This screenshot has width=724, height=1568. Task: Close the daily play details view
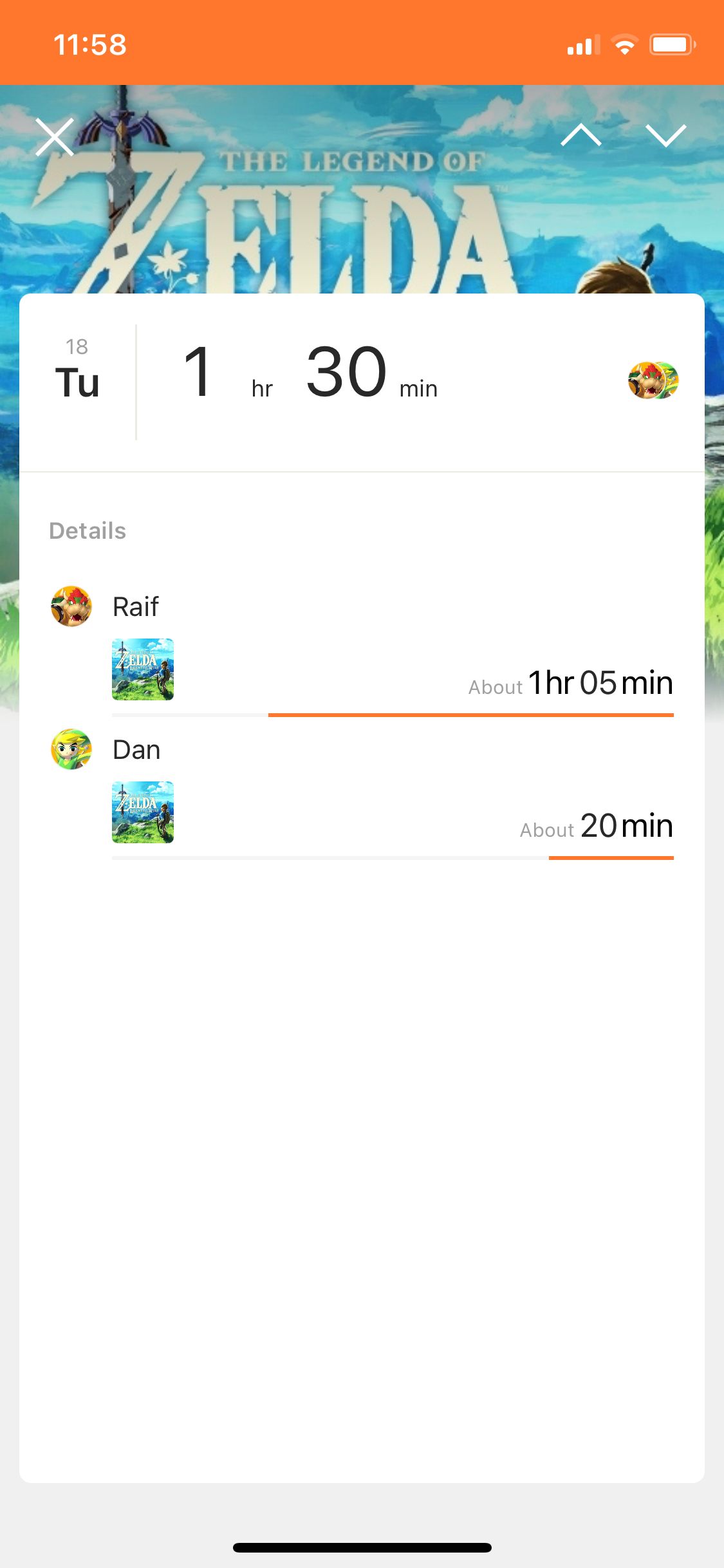(x=55, y=137)
